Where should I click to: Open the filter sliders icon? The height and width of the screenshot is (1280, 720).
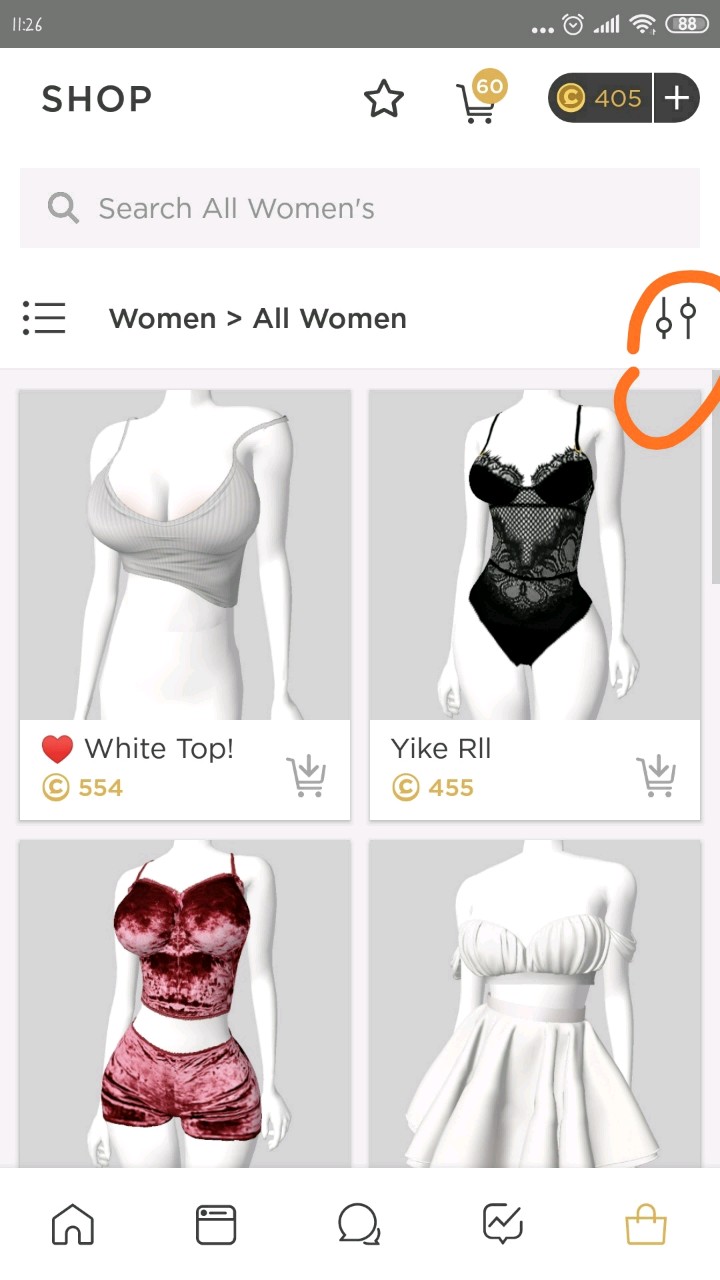click(x=675, y=319)
